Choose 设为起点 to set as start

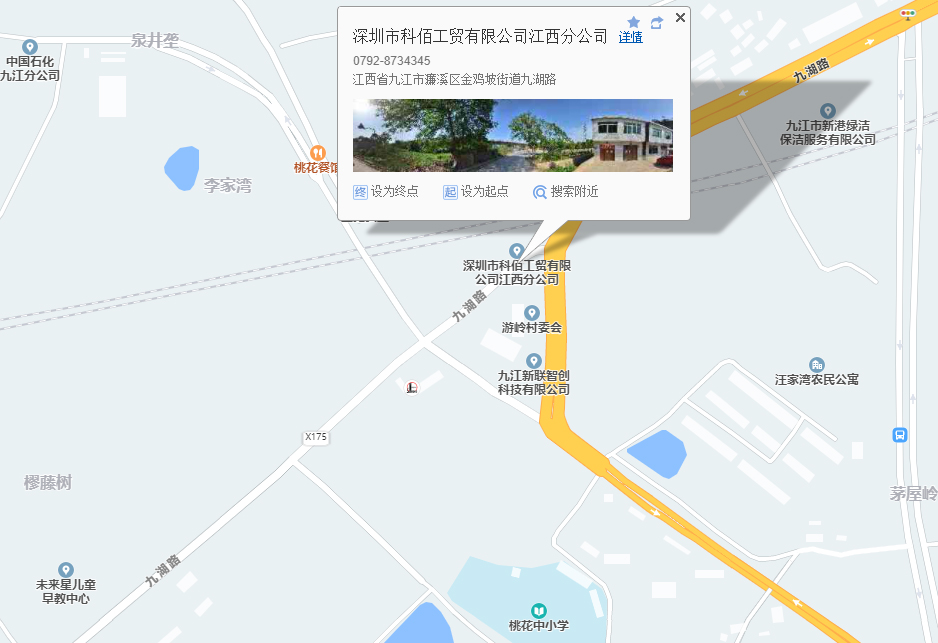click(476, 192)
